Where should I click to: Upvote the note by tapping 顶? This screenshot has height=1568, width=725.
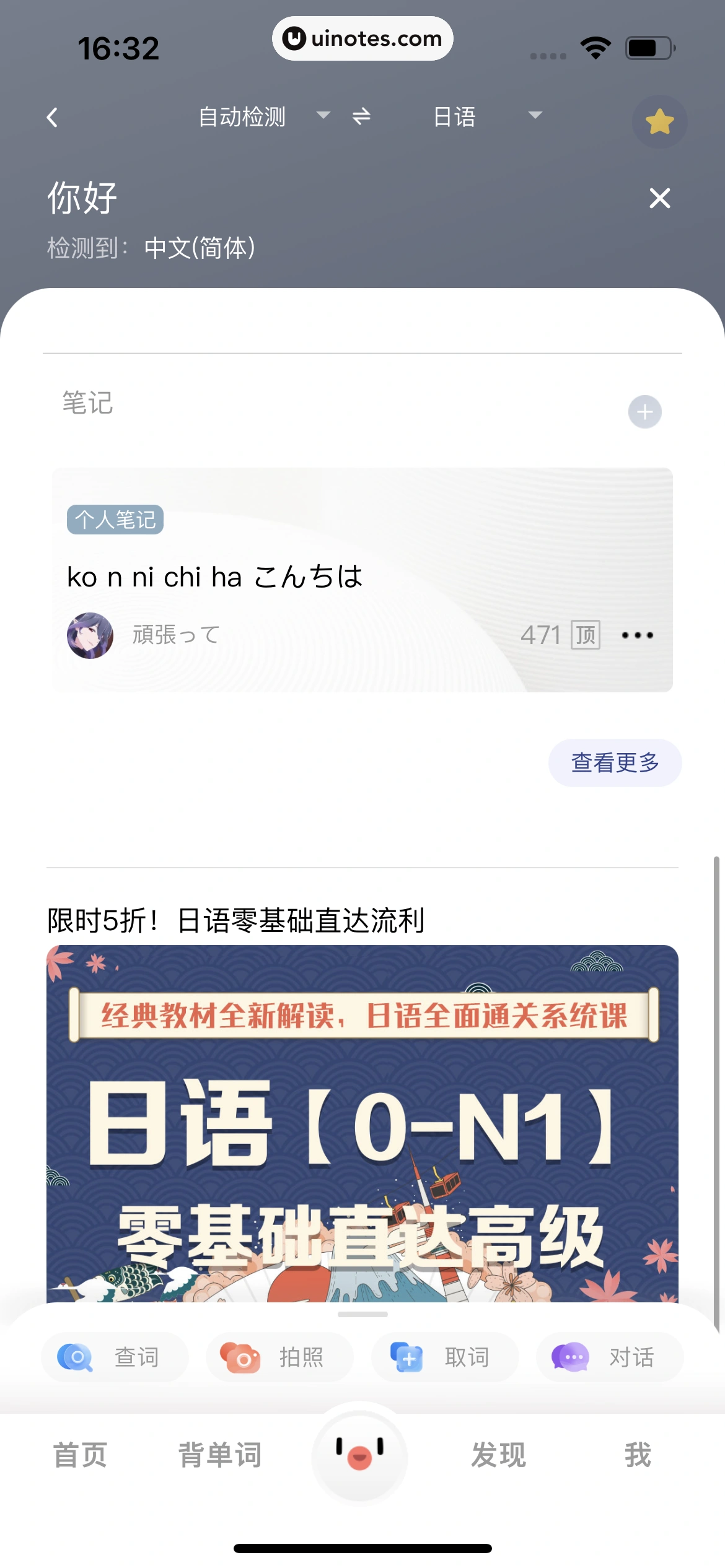coord(585,635)
